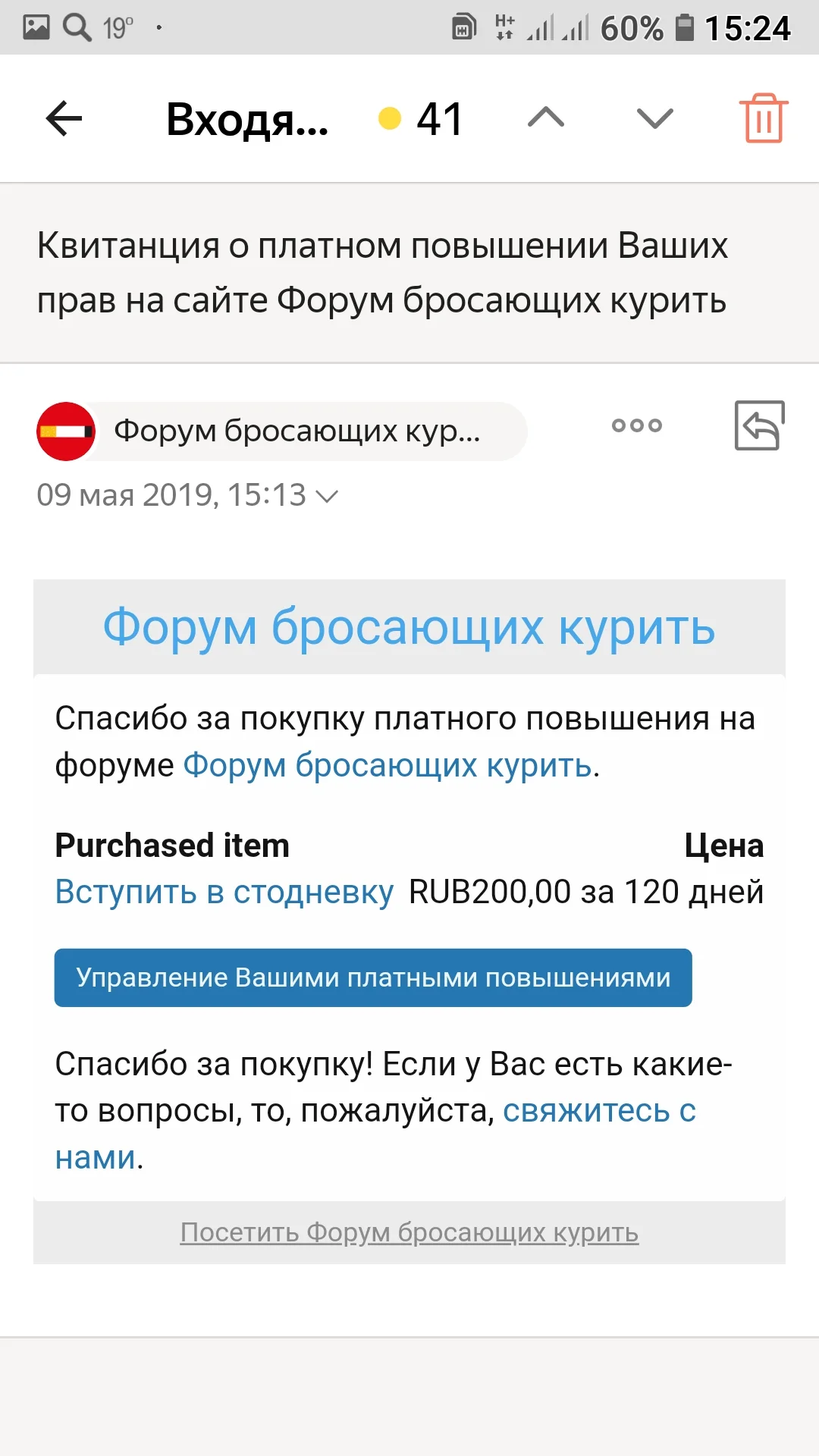Delete this email with the trash icon
Viewport: 819px width, 1456px height.
(764, 118)
